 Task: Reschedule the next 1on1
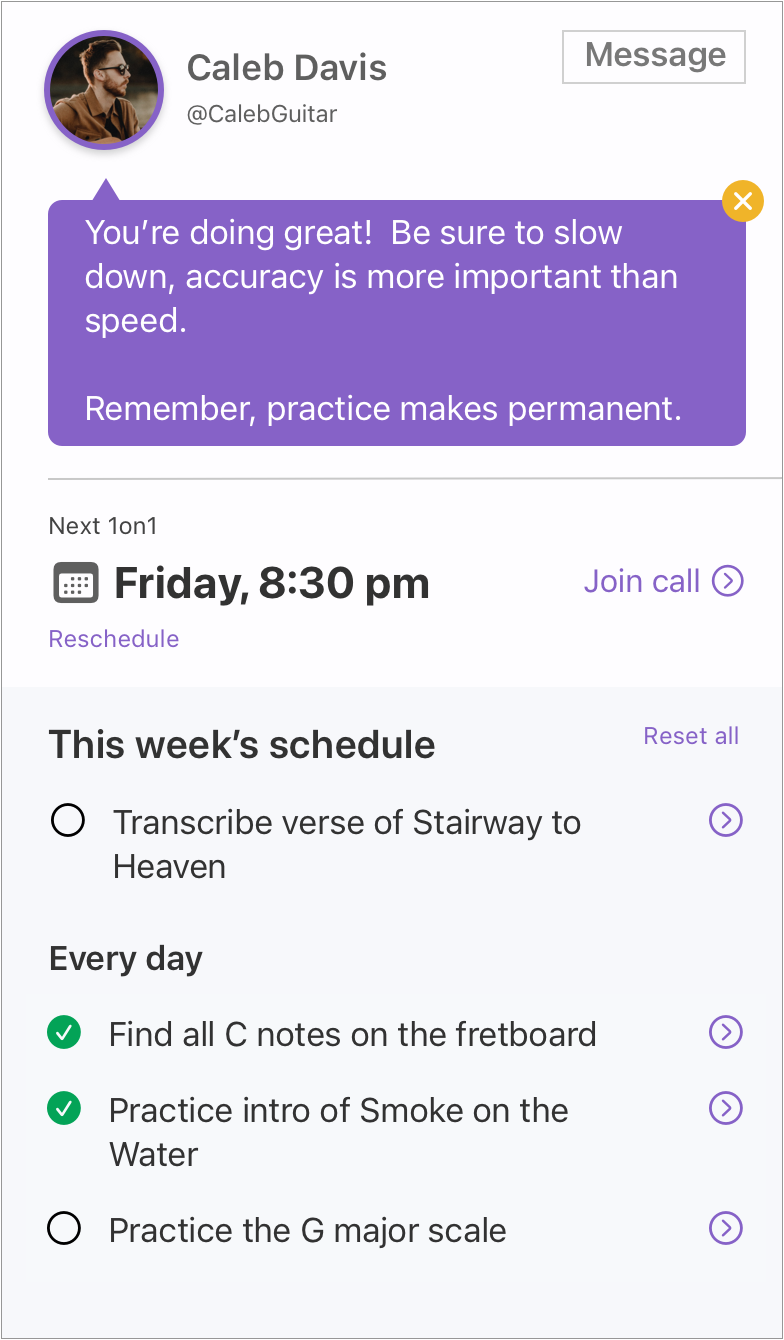pos(114,639)
